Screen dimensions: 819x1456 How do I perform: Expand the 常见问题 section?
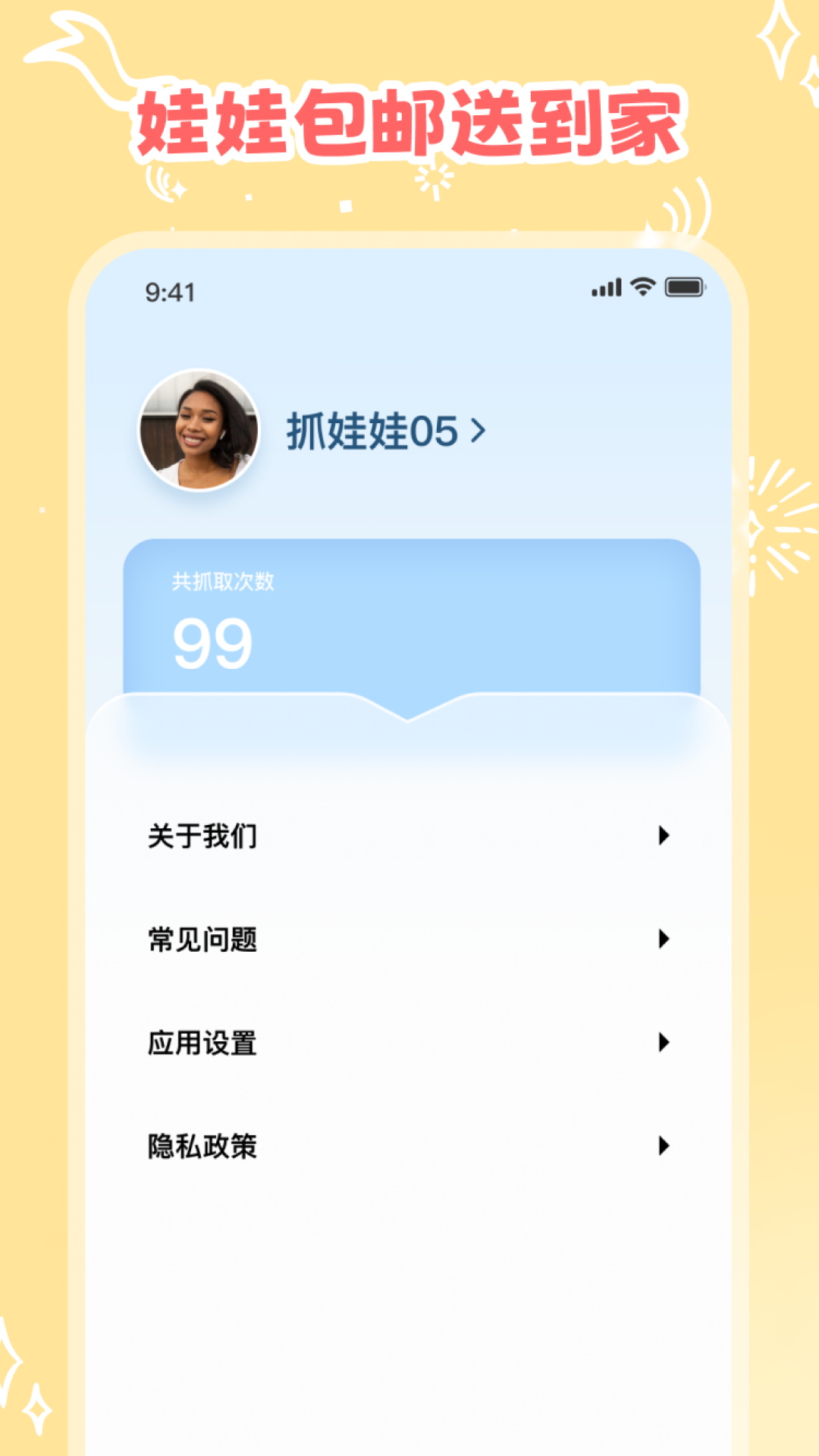(203, 940)
